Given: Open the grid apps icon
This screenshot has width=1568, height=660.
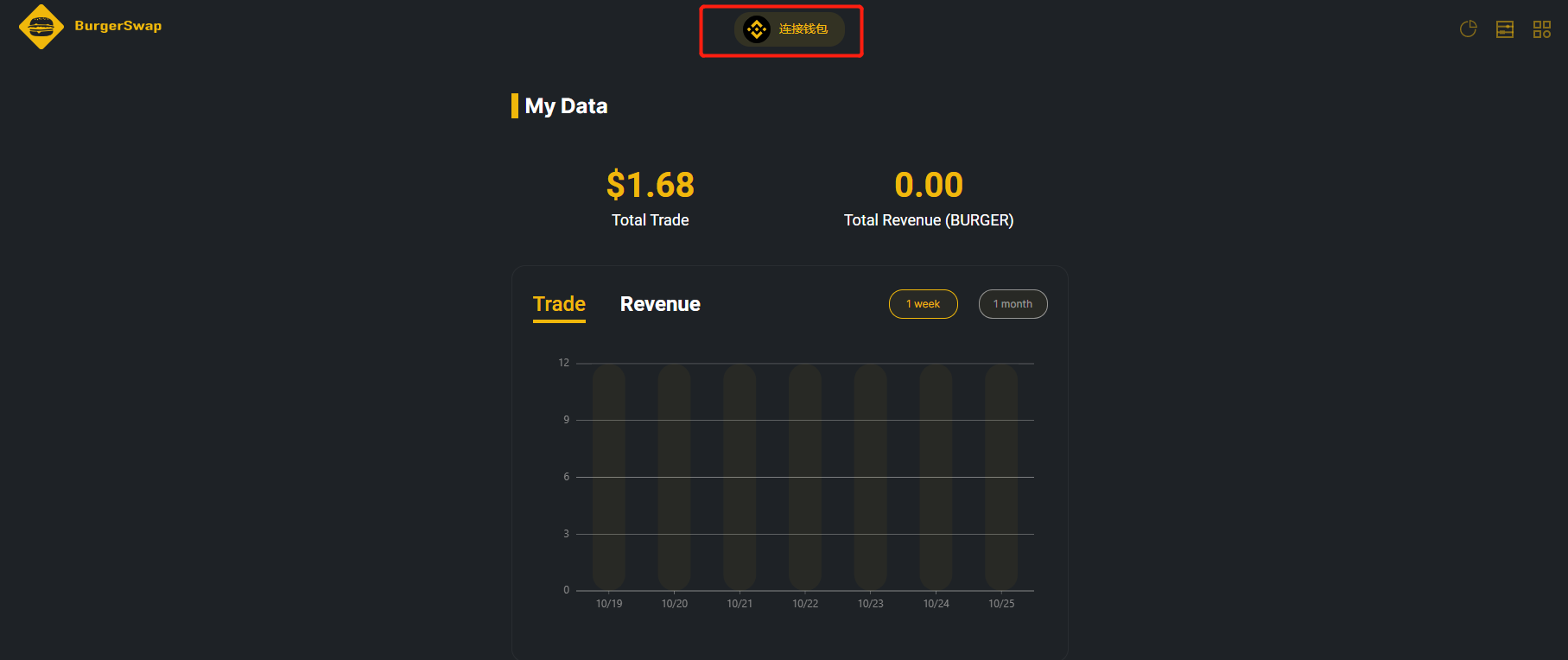Looking at the screenshot, I should 1542,29.
